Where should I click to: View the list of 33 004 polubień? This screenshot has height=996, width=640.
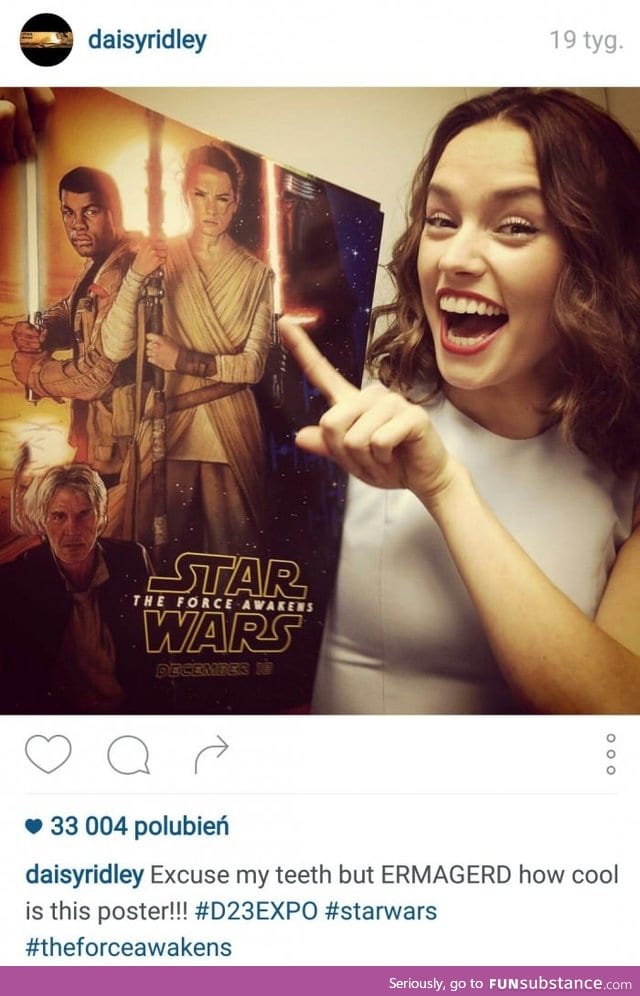138,825
